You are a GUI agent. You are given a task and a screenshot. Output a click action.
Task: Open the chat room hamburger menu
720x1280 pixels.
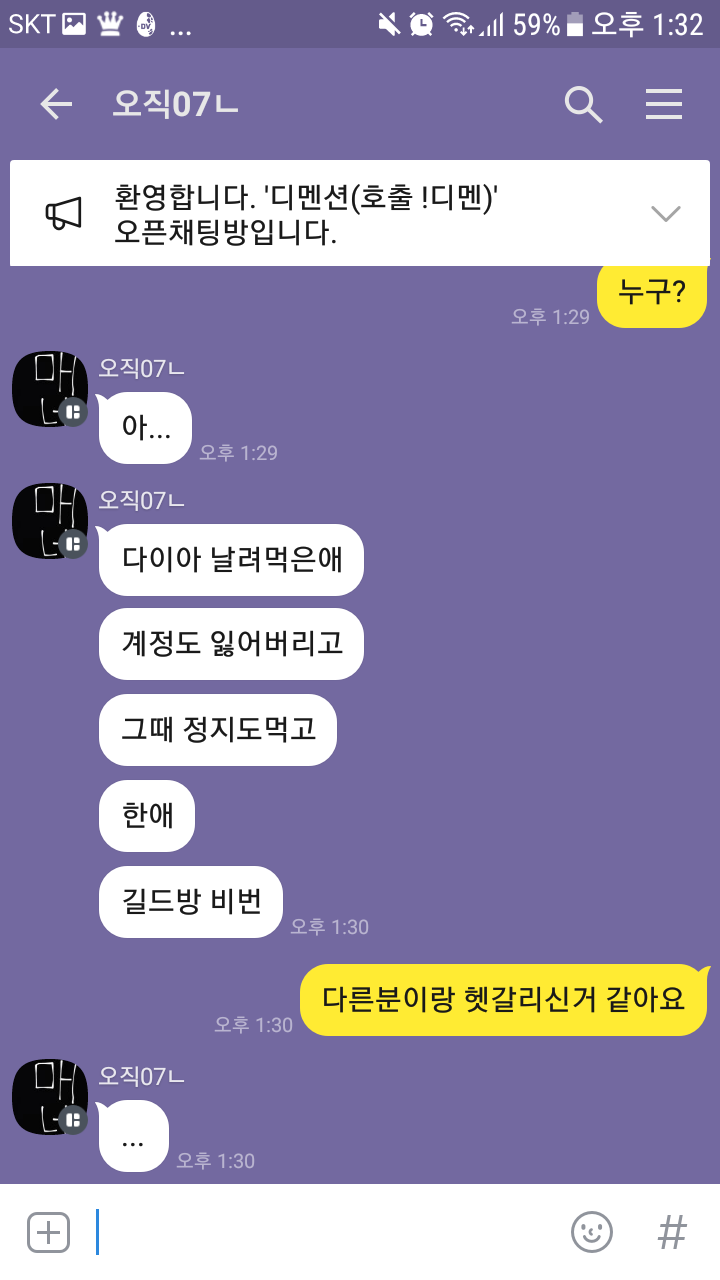(664, 104)
